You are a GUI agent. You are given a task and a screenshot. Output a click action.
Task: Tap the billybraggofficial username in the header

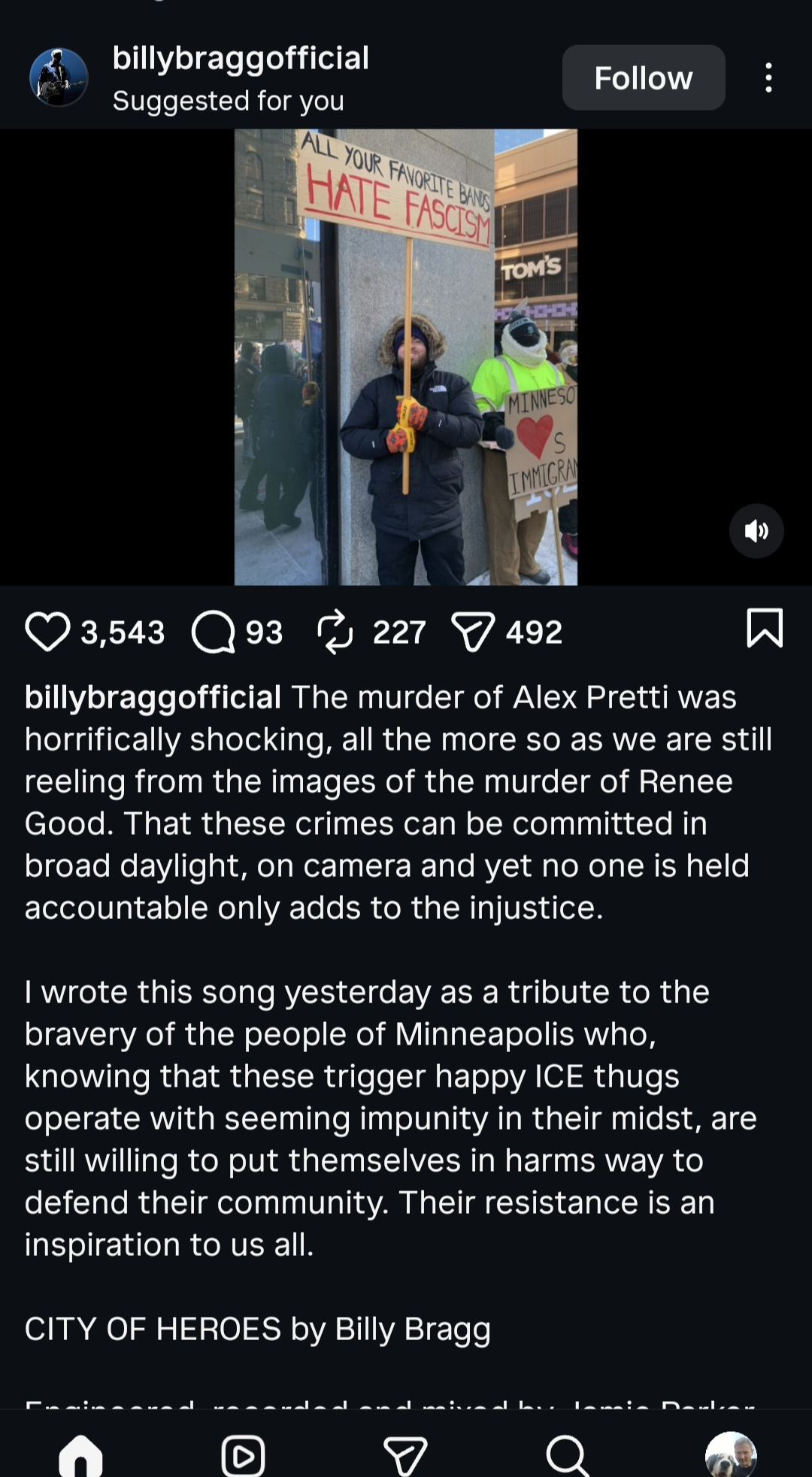click(241, 59)
